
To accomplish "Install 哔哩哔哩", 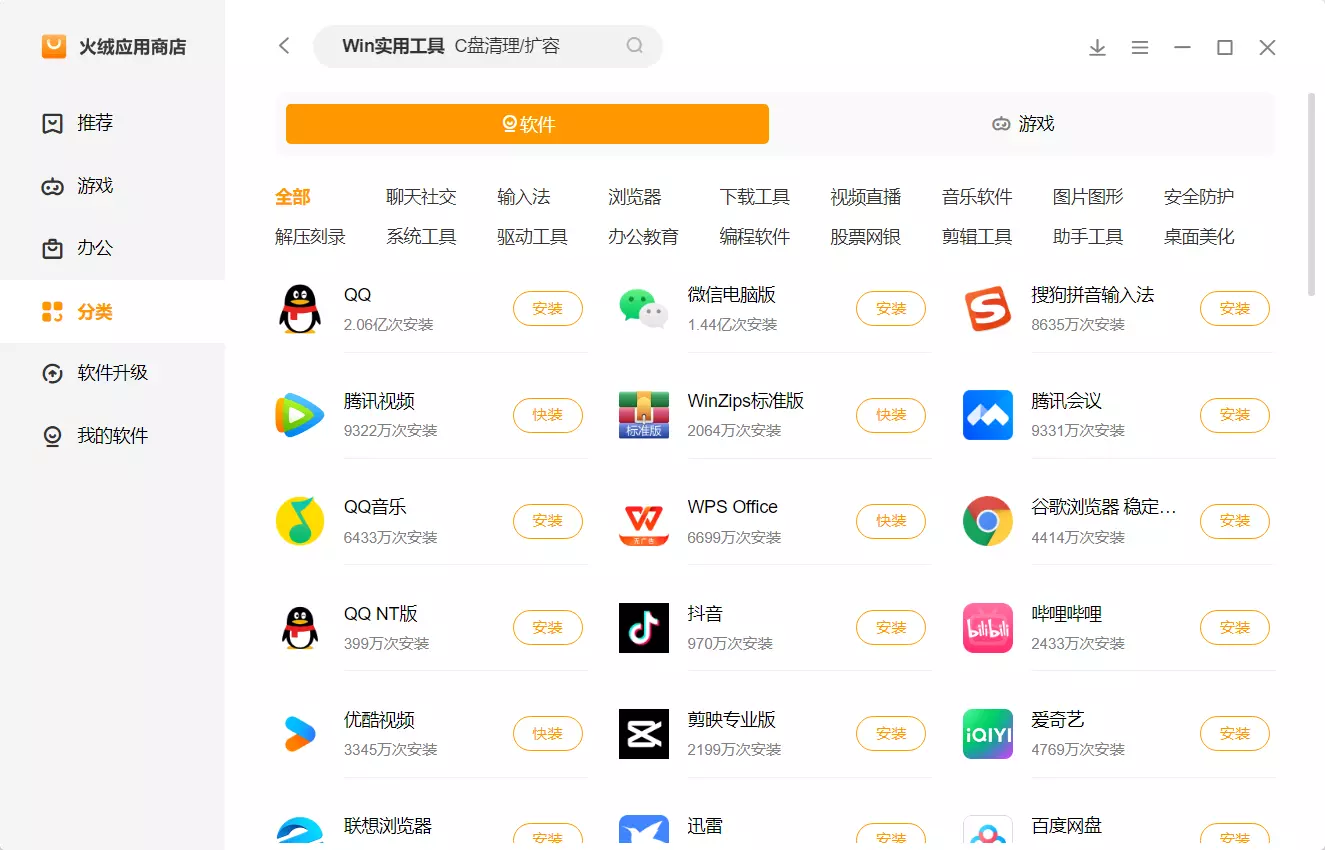I will (x=1234, y=628).
